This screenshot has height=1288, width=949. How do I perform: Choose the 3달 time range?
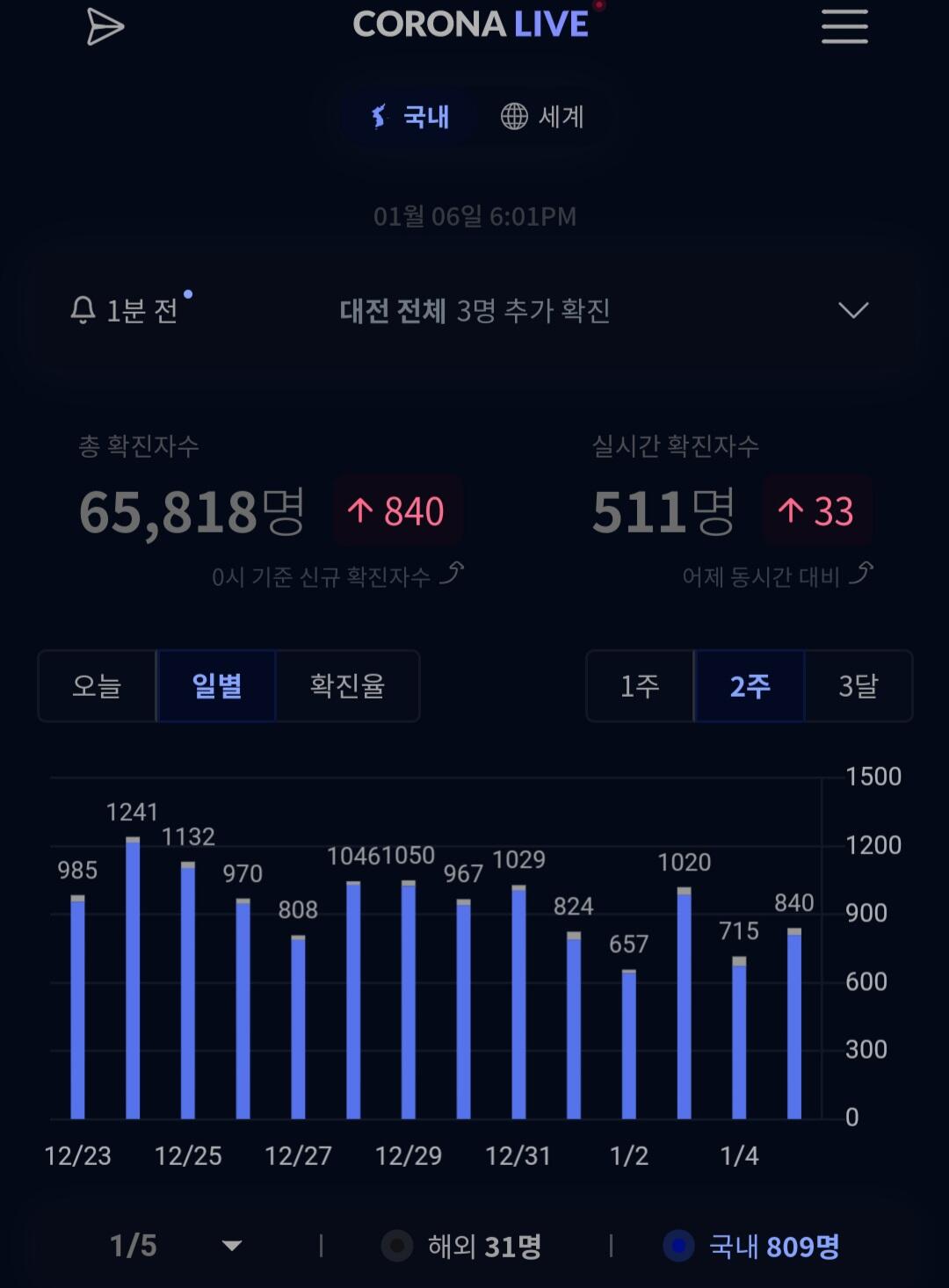tap(858, 686)
